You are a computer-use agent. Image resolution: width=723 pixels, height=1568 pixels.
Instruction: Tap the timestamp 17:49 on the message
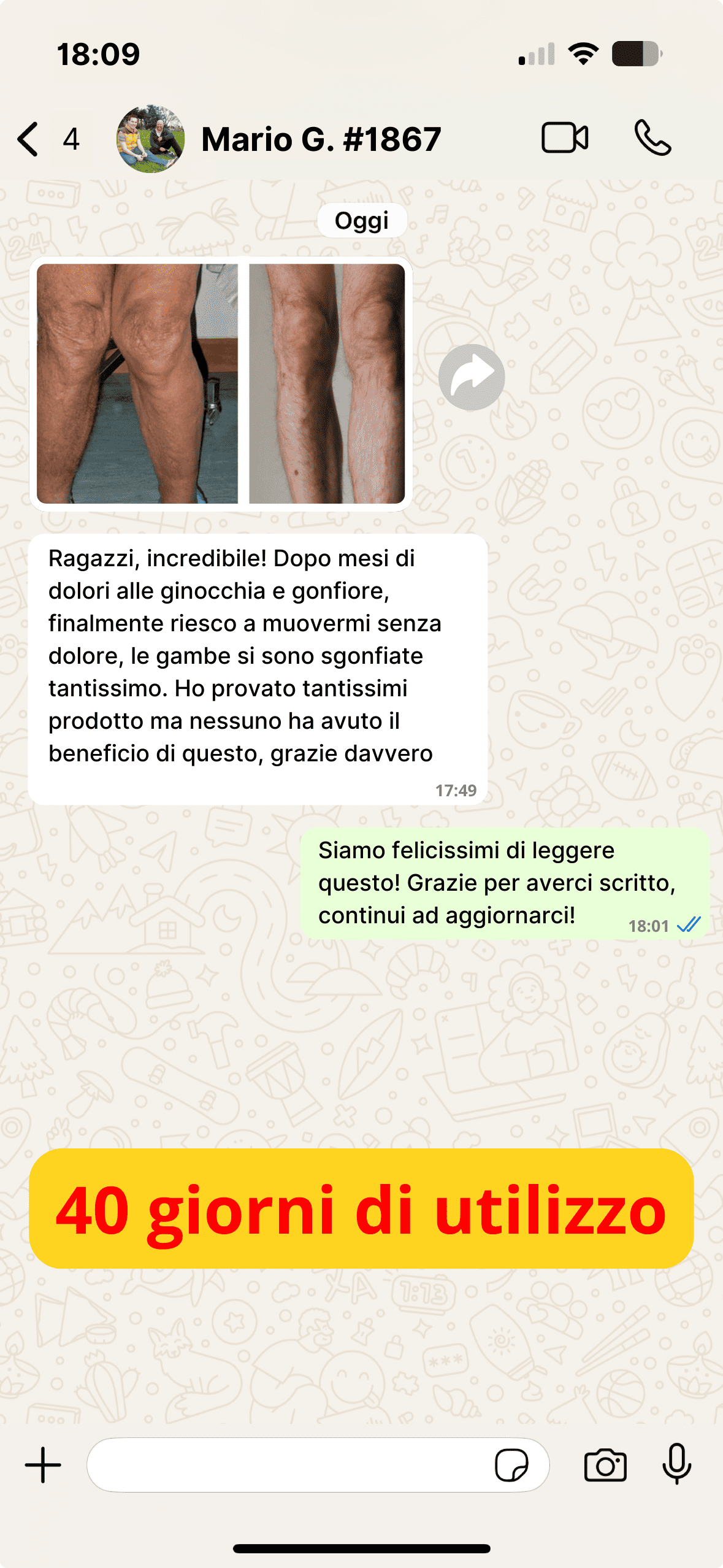(457, 790)
